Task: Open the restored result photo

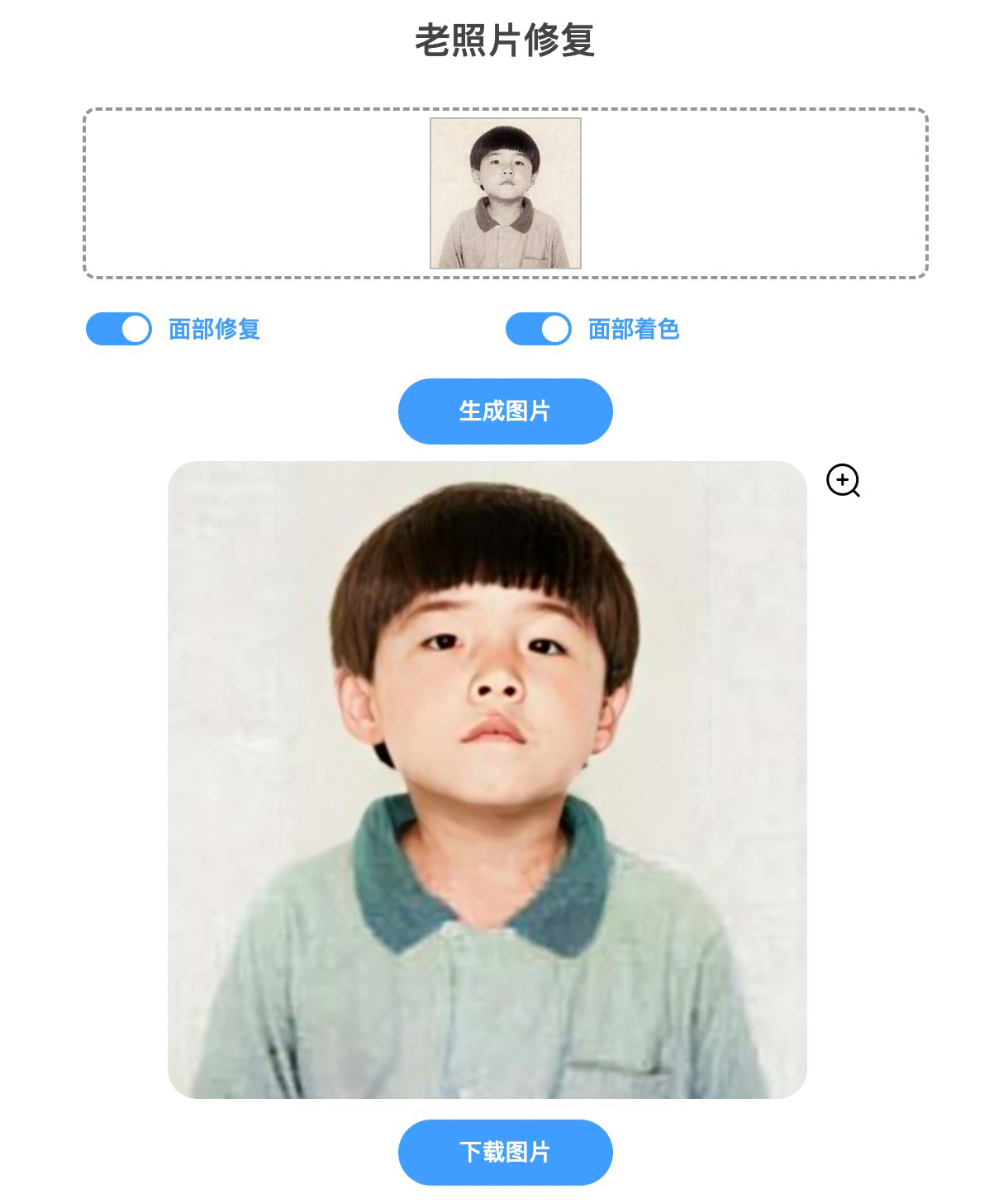Action: (487, 779)
